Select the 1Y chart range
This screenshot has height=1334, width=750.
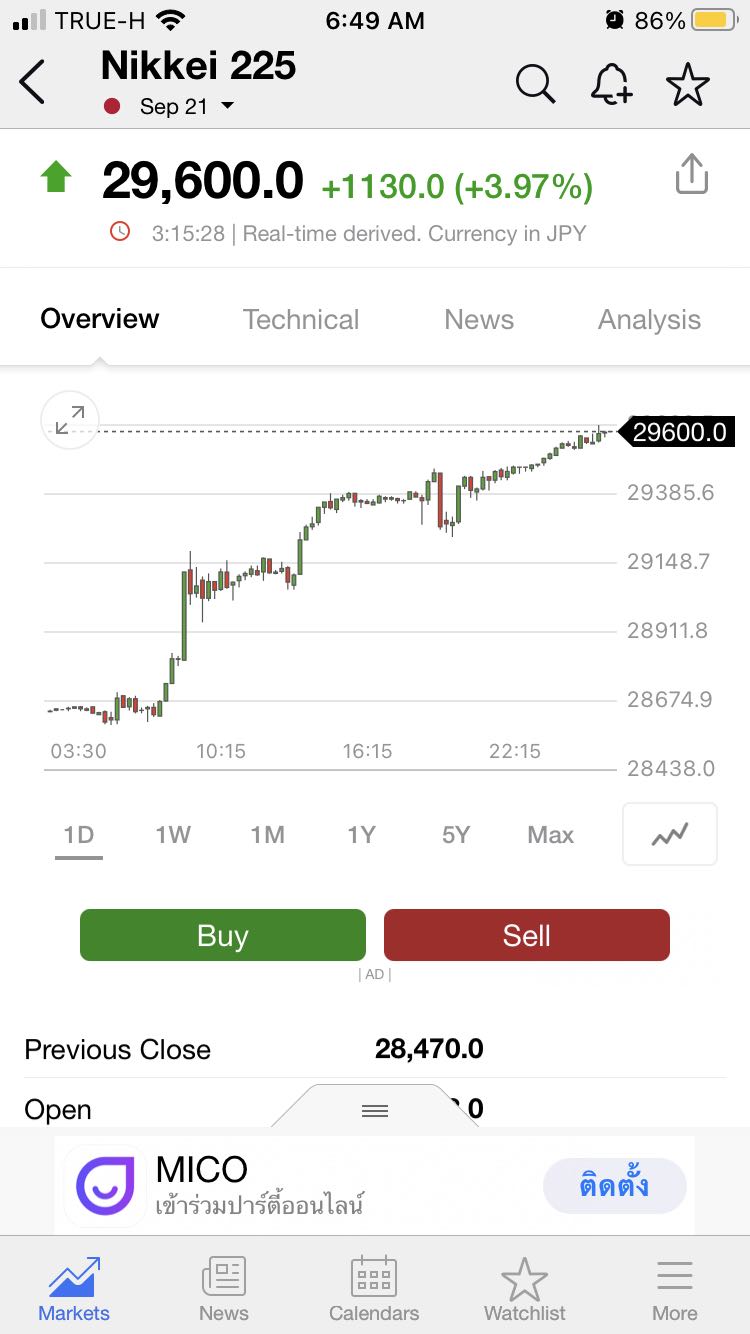[361, 835]
